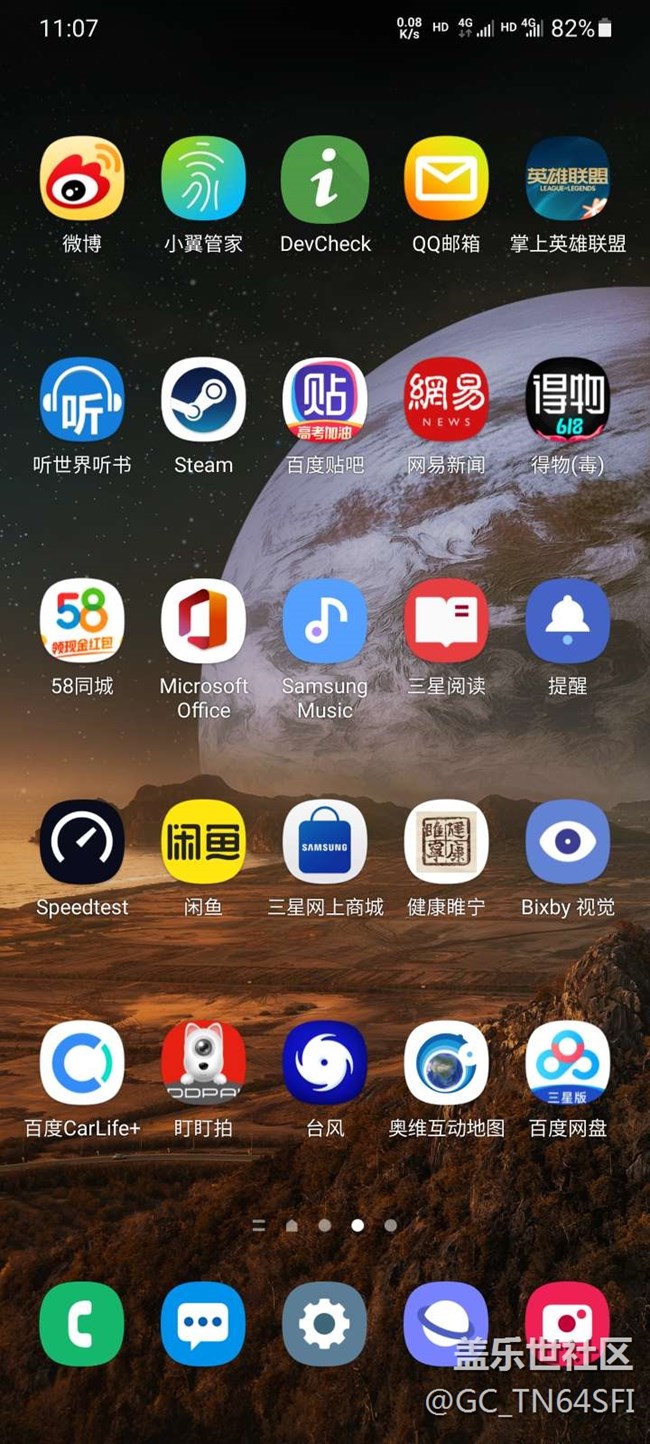650x1444 pixels.
Task: Open the Weibo (微博) app
Action: (82, 180)
